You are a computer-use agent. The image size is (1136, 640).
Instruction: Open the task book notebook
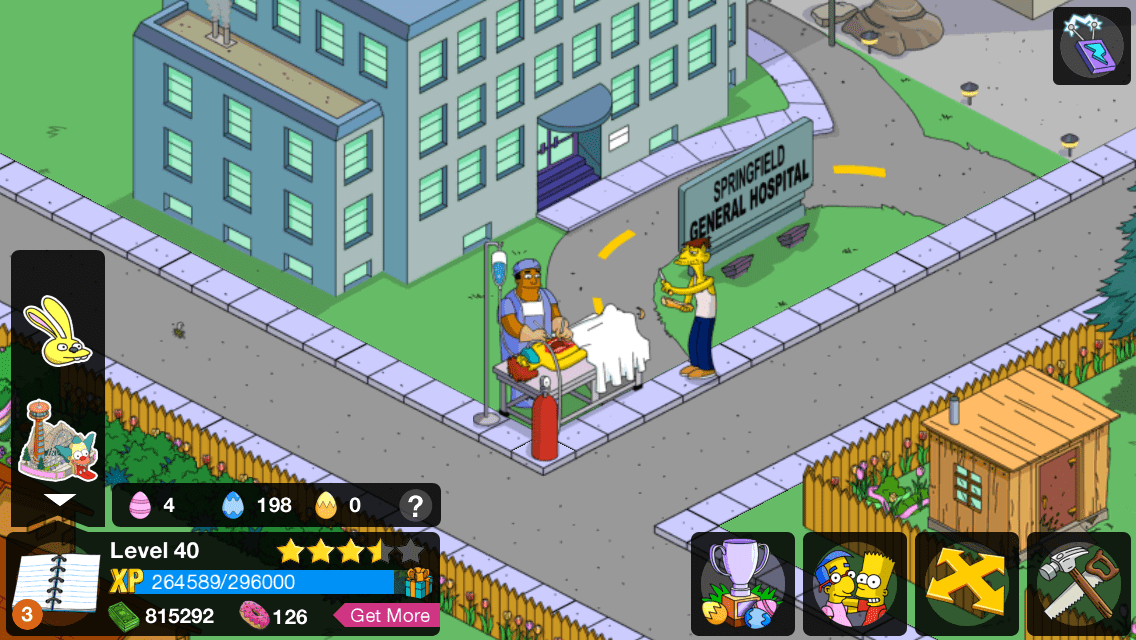[56, 583]
